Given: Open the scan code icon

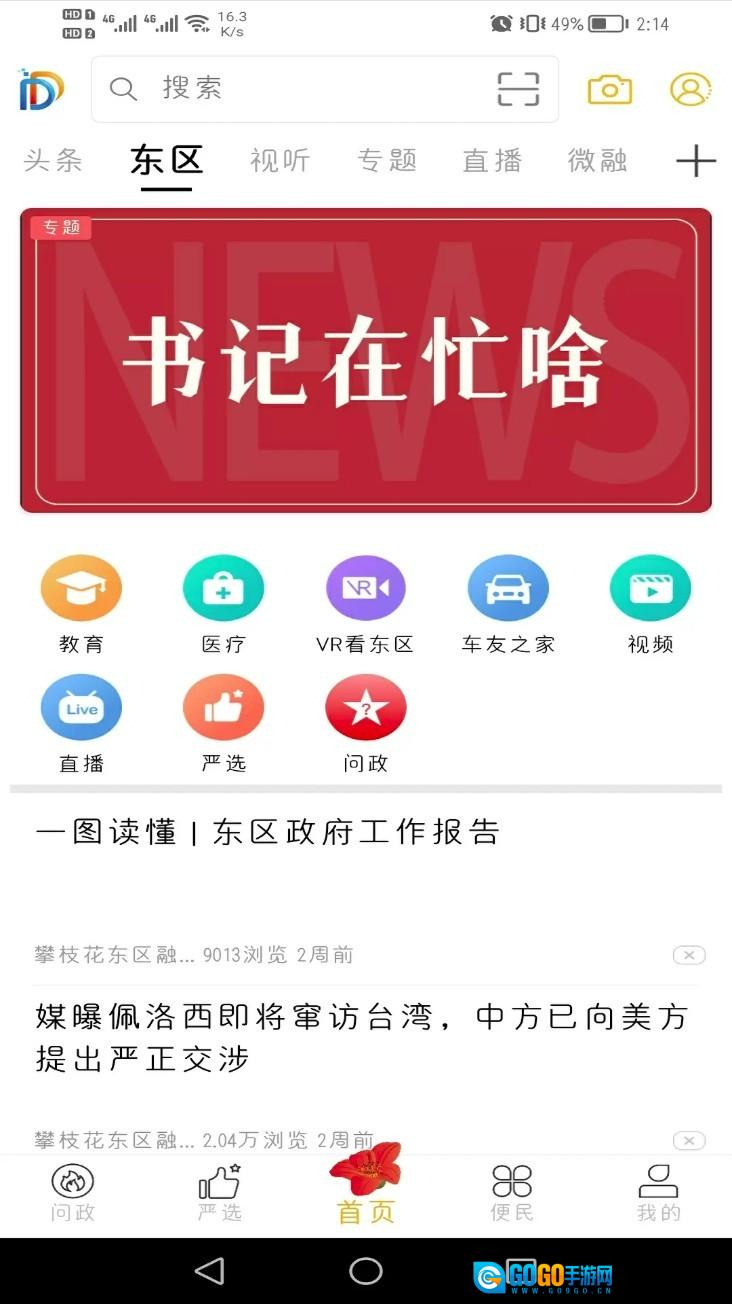Looking at the screenshot, I should pos(518,89).
